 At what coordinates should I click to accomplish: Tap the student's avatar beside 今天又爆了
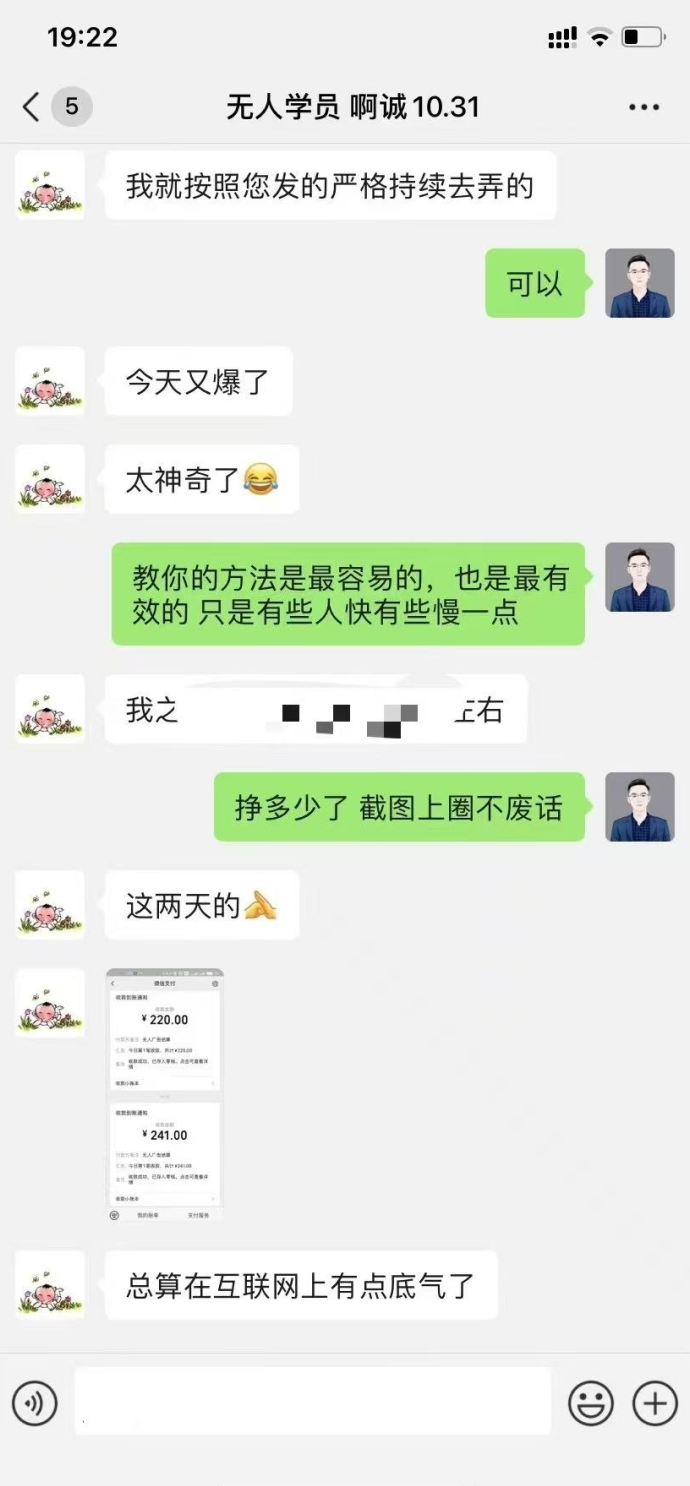click(x=50, y=381)
